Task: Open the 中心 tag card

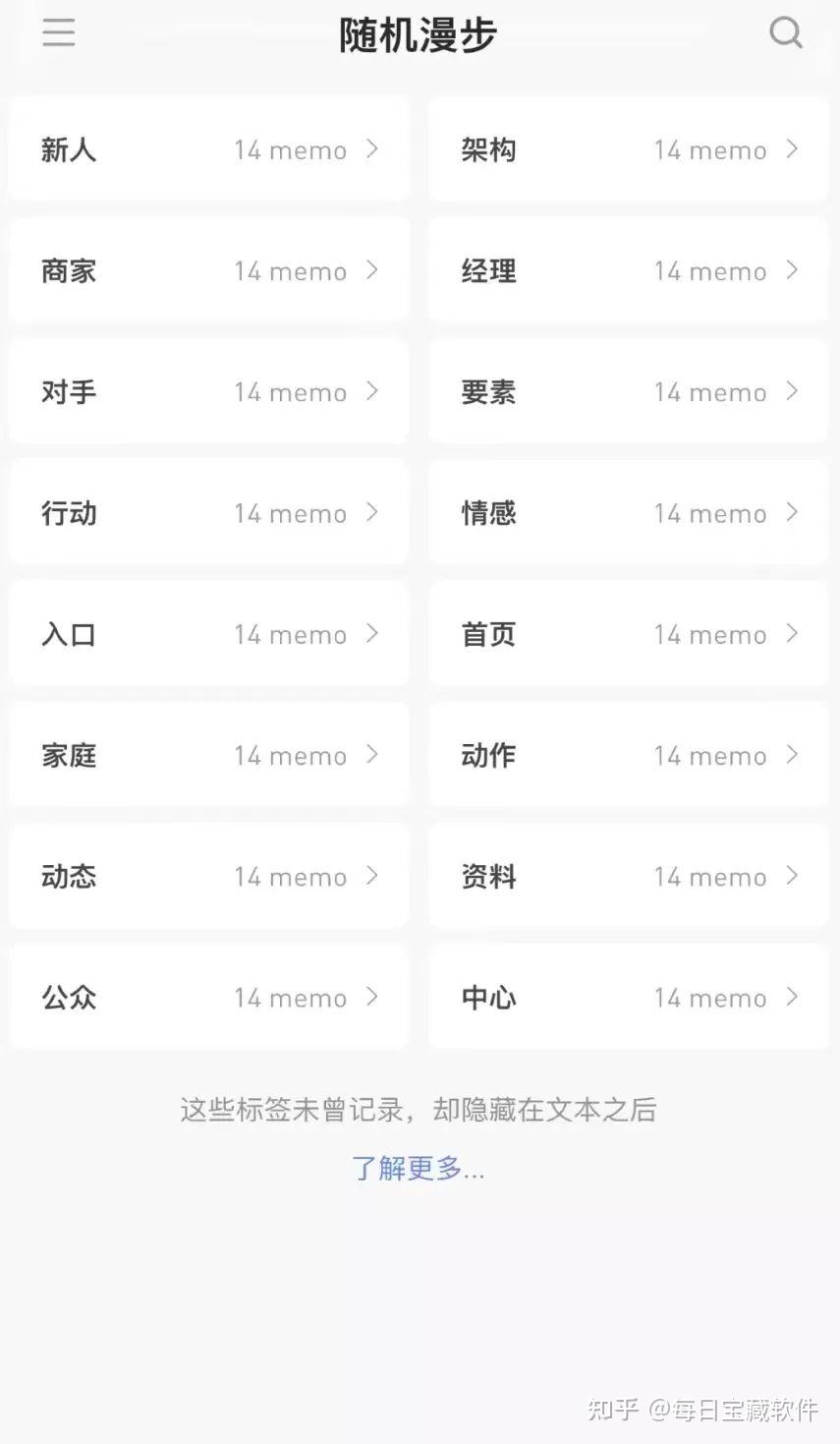Action: click(x=629, y=997)
